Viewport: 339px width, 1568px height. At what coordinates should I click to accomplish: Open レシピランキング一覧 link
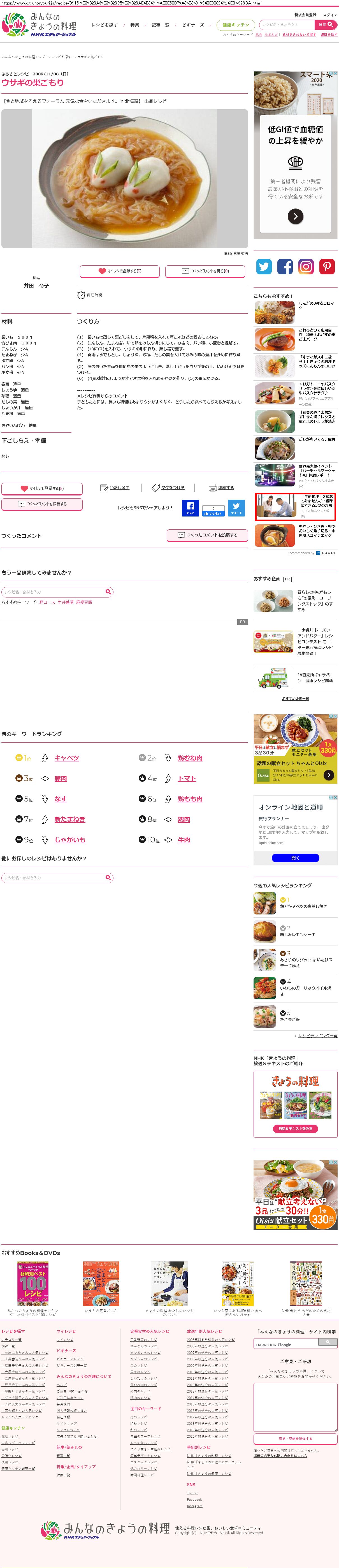click(x=317, y=1036)
